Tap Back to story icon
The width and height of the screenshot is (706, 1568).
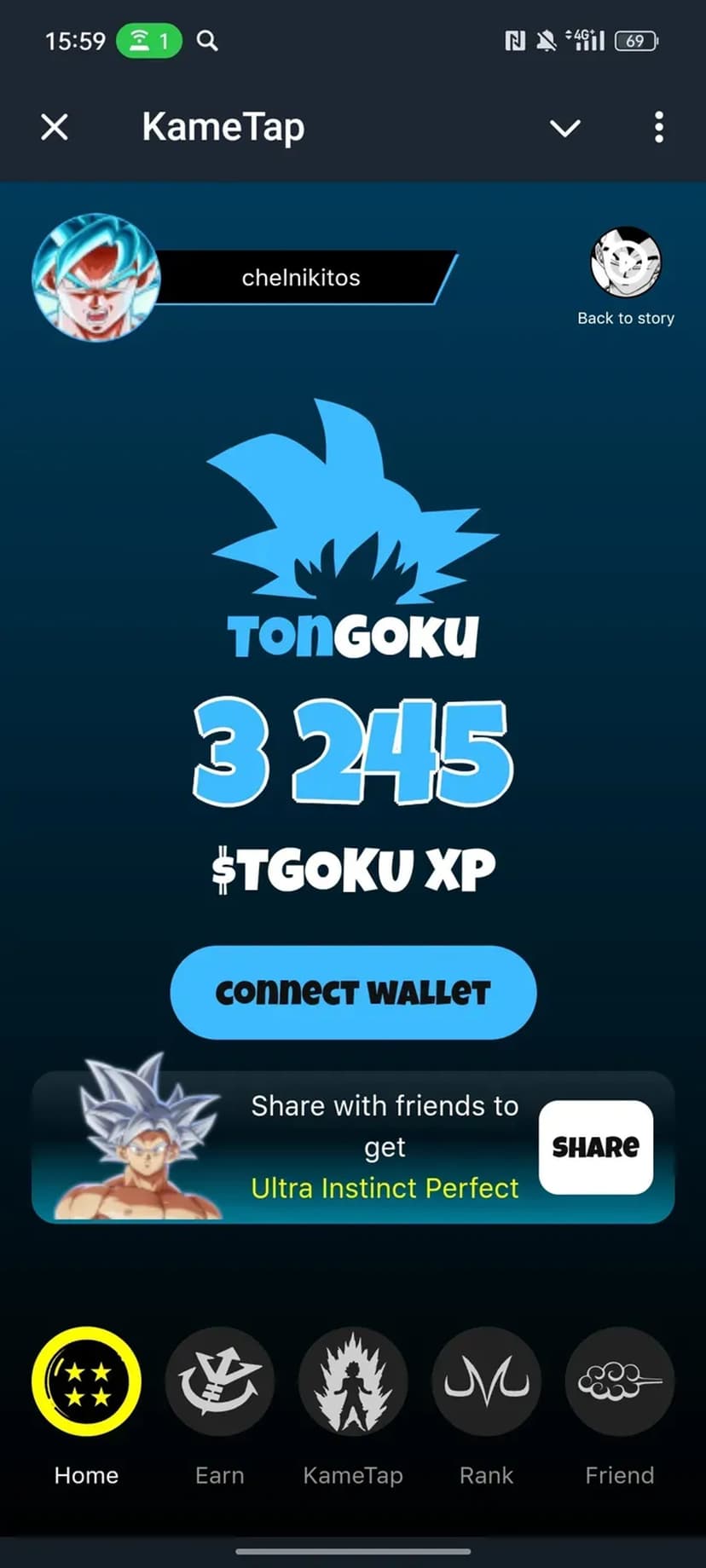(626, 262)
